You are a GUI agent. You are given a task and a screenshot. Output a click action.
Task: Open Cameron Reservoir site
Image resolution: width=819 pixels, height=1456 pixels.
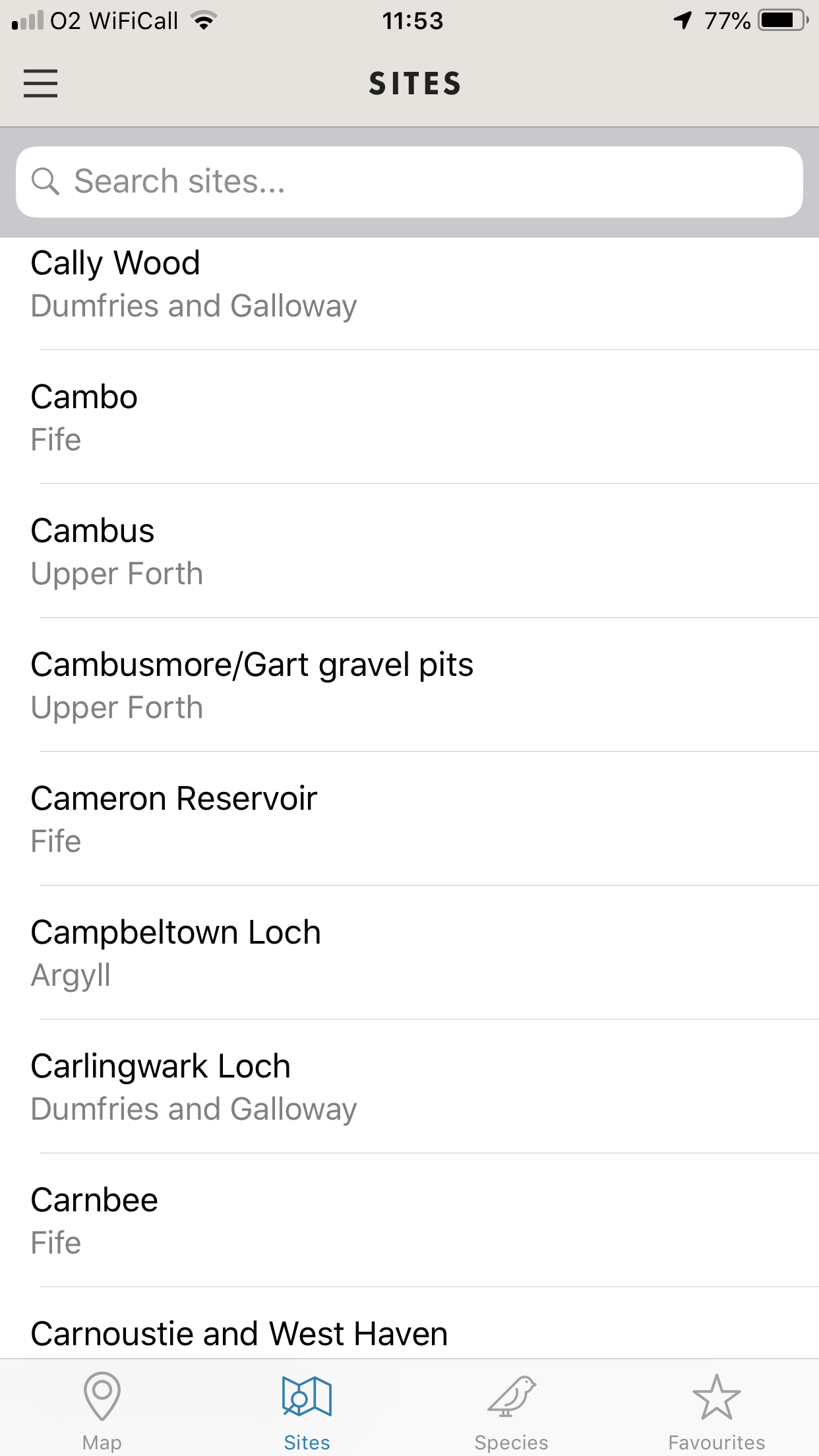(409, 819)
